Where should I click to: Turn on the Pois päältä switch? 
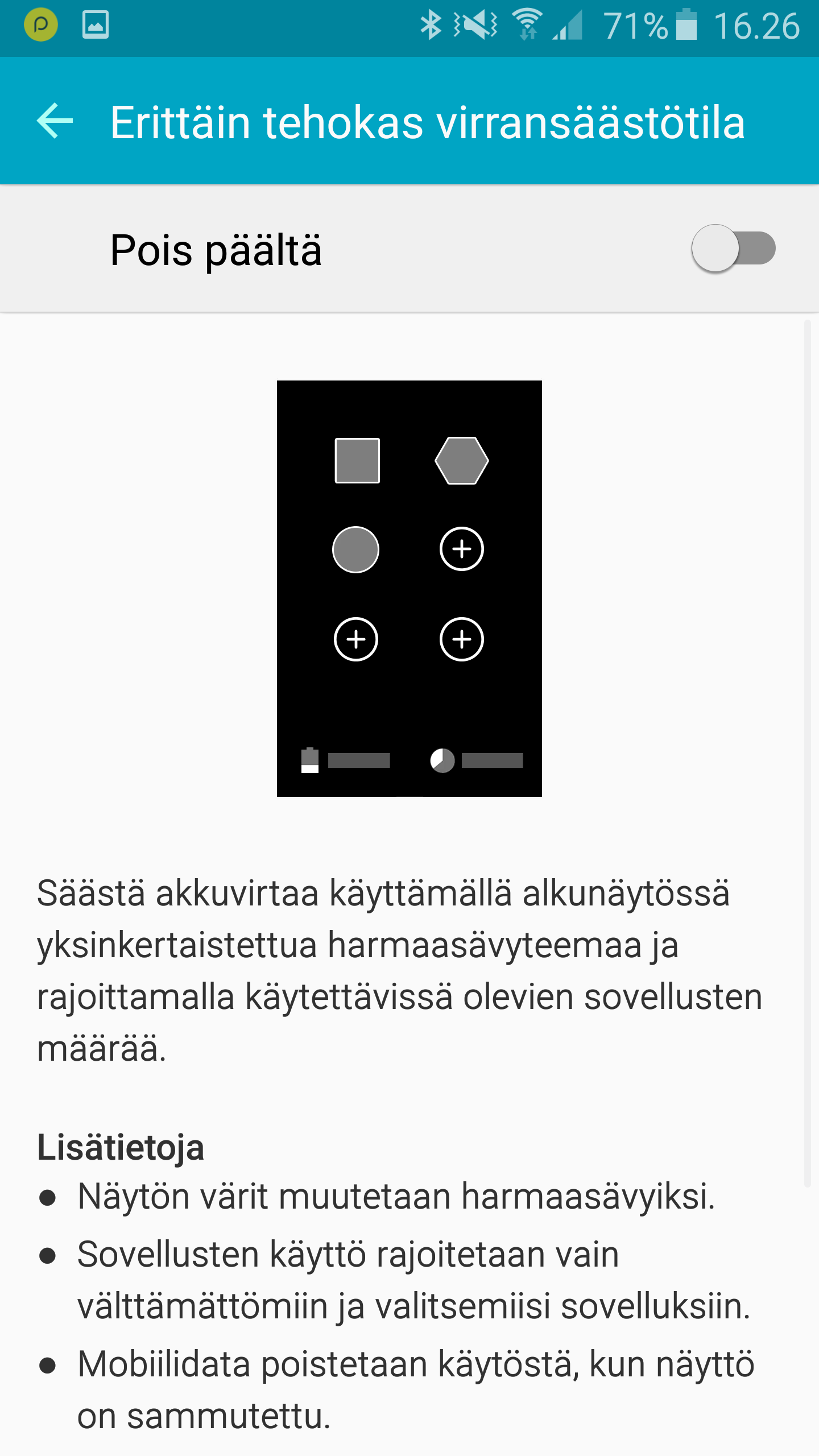click(733, 249)
